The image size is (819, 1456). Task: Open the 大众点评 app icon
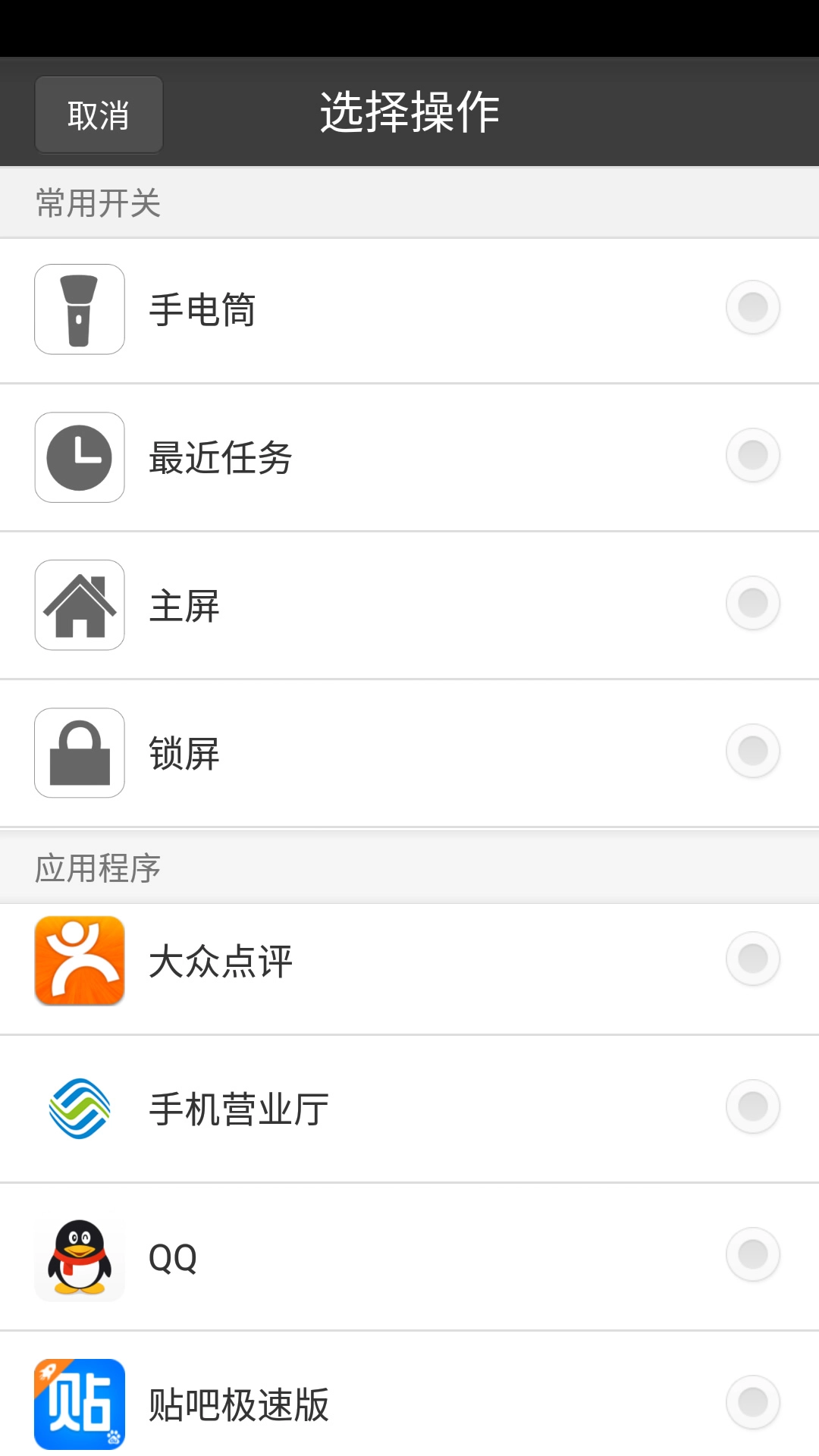click(x=80, y=960)
